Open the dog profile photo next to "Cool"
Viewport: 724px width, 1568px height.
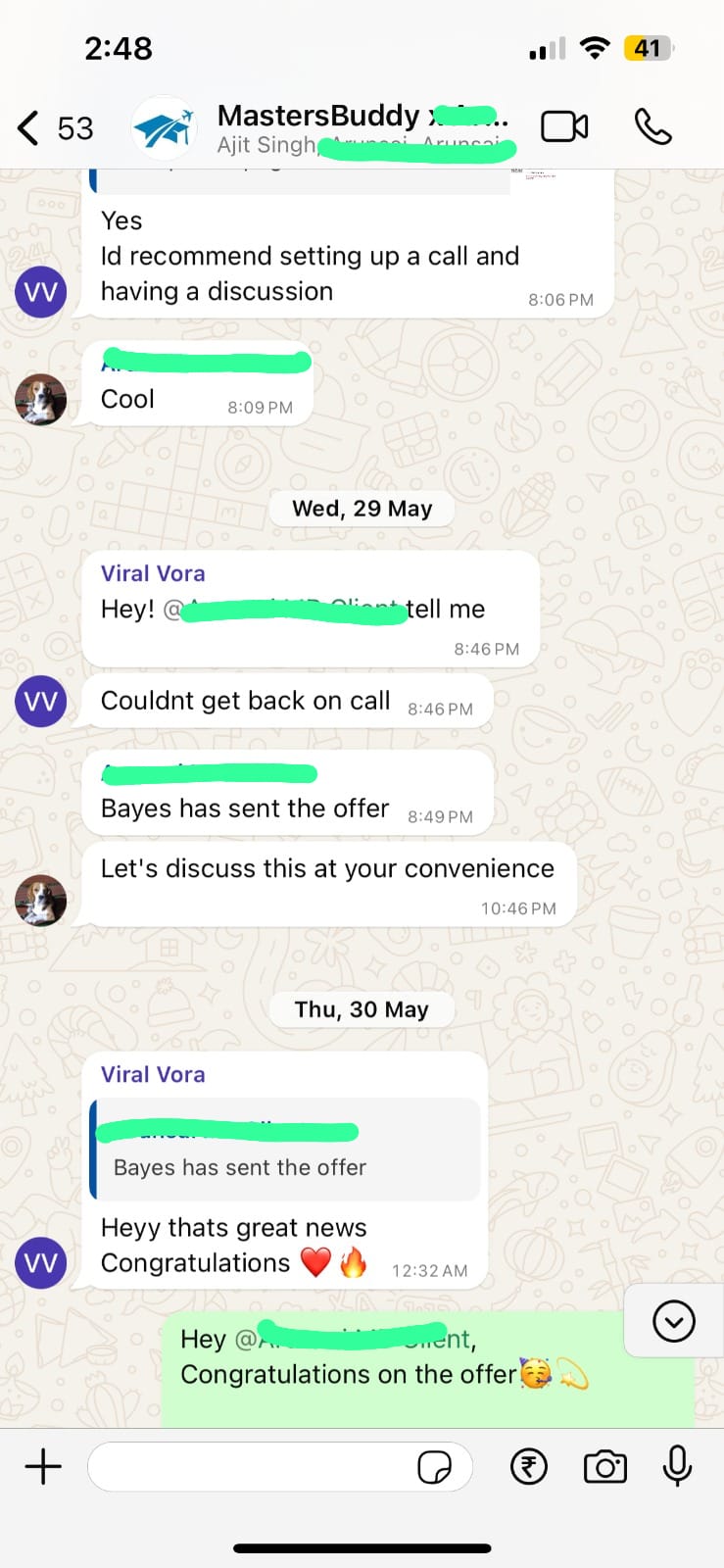[x=41, y=400]
